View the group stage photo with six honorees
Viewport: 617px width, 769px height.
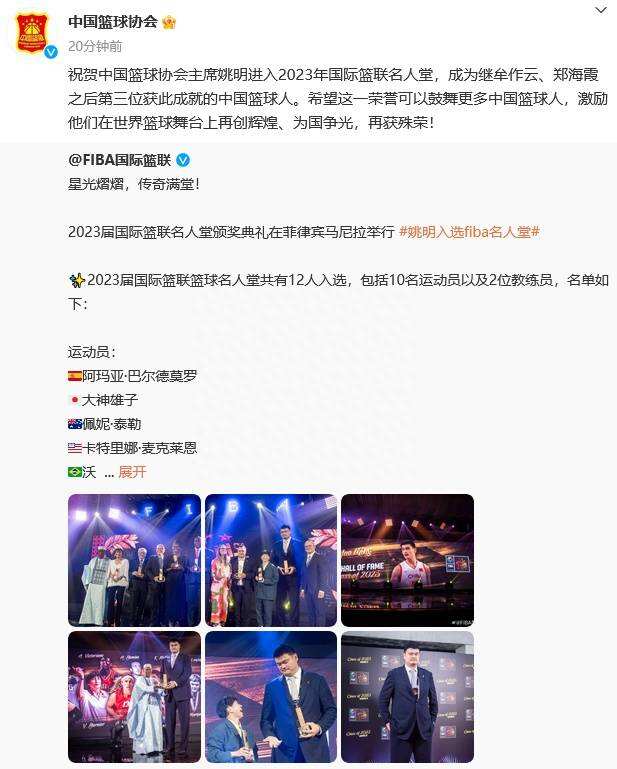134,560
